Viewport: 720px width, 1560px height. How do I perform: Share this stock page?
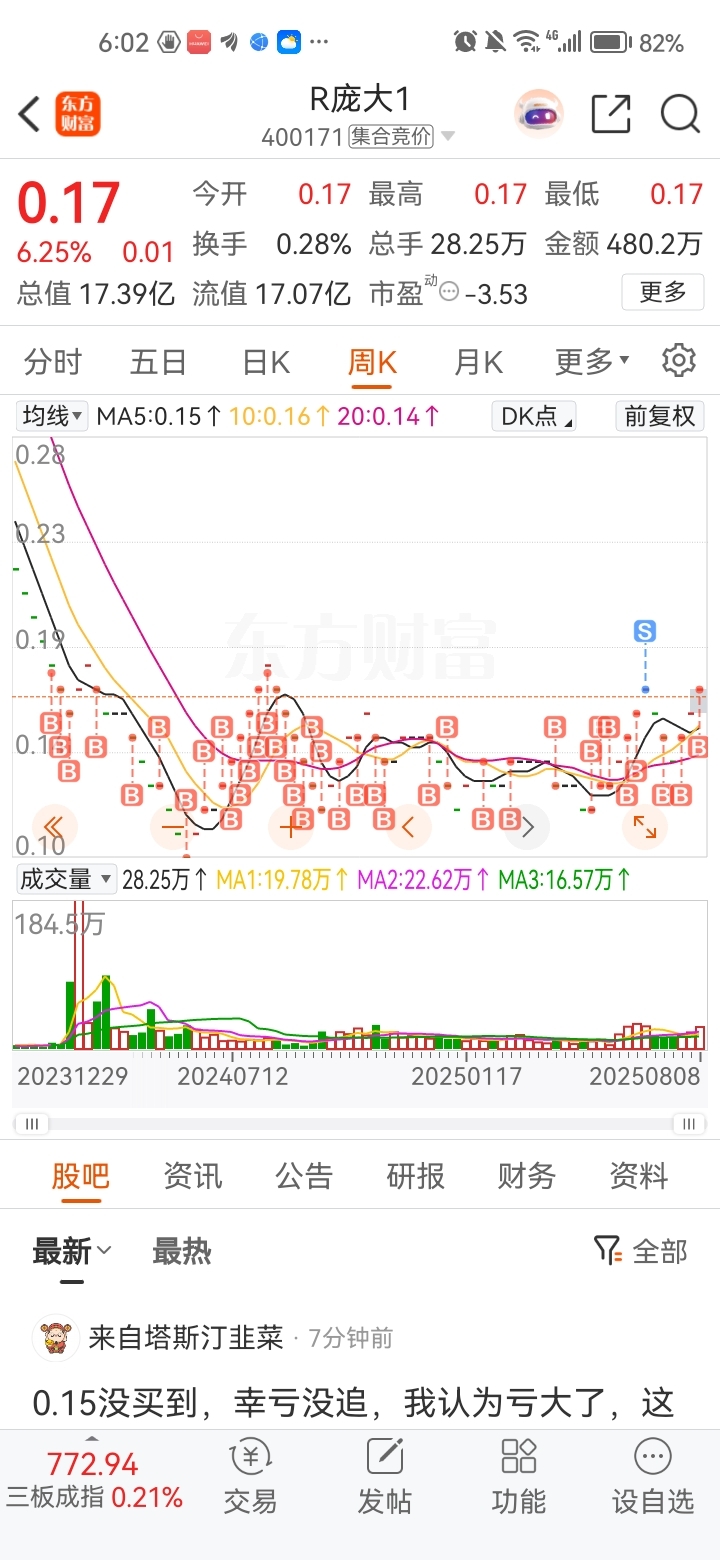[610, 114]
